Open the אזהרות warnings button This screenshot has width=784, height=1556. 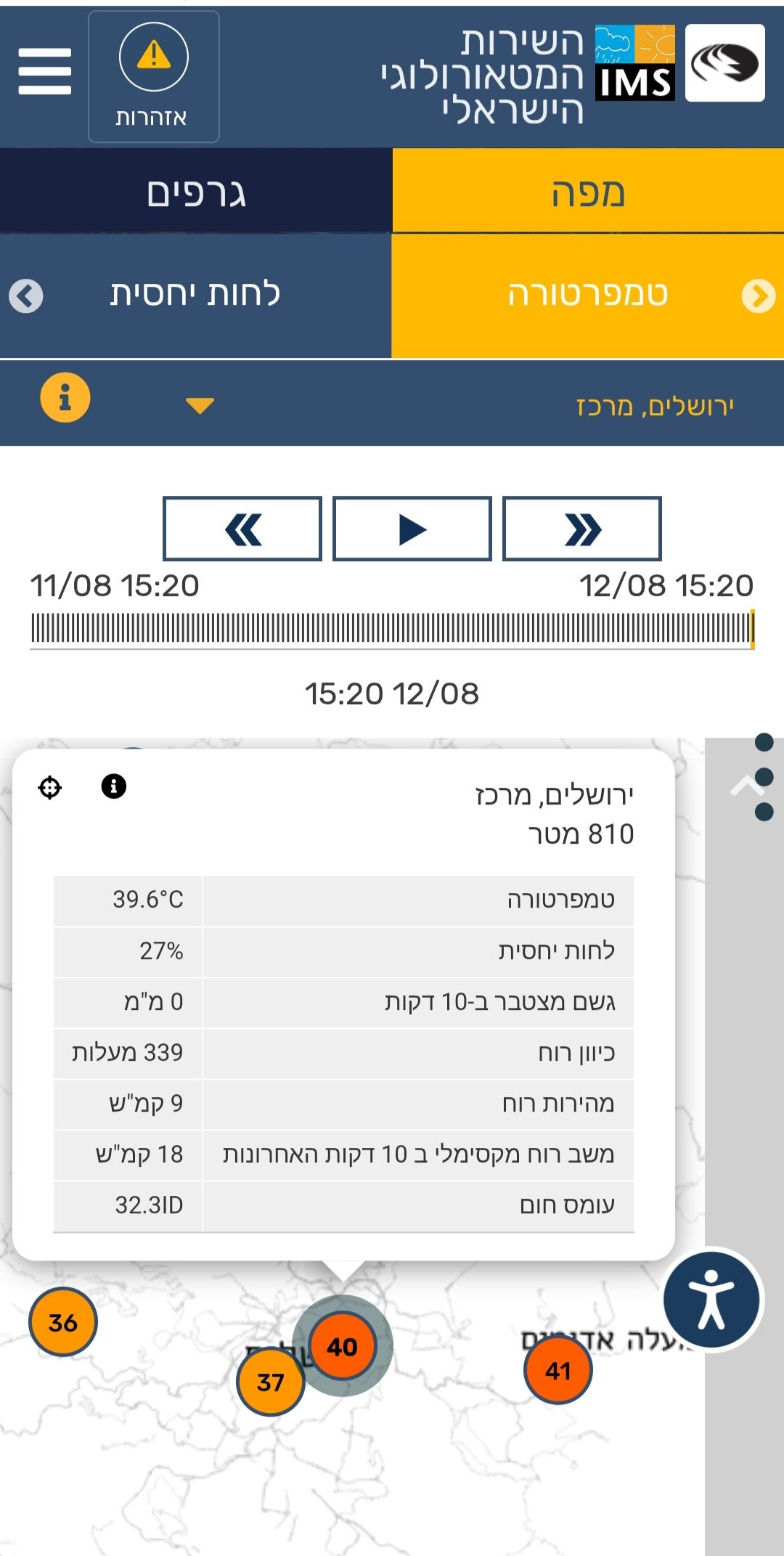154,77
